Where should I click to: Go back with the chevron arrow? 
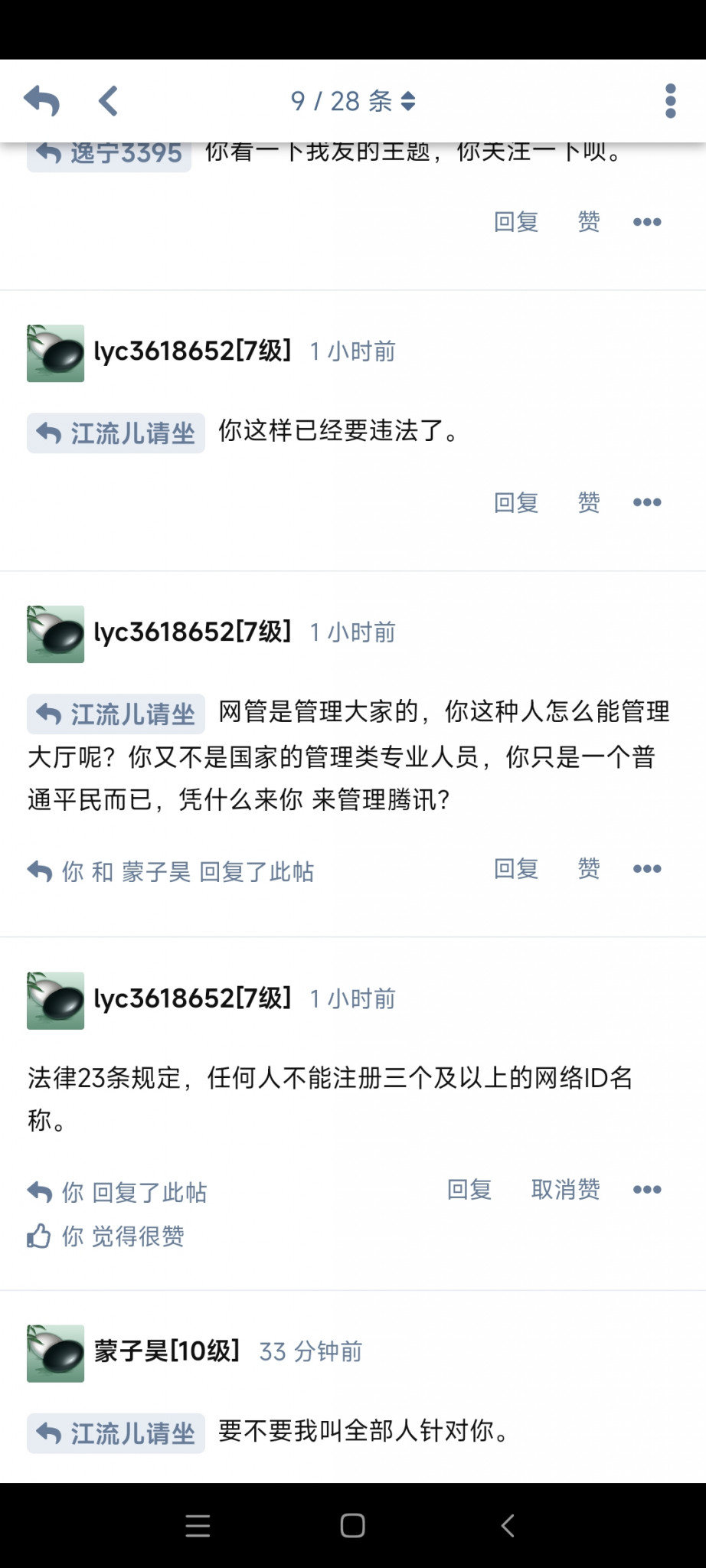(108, 101)
